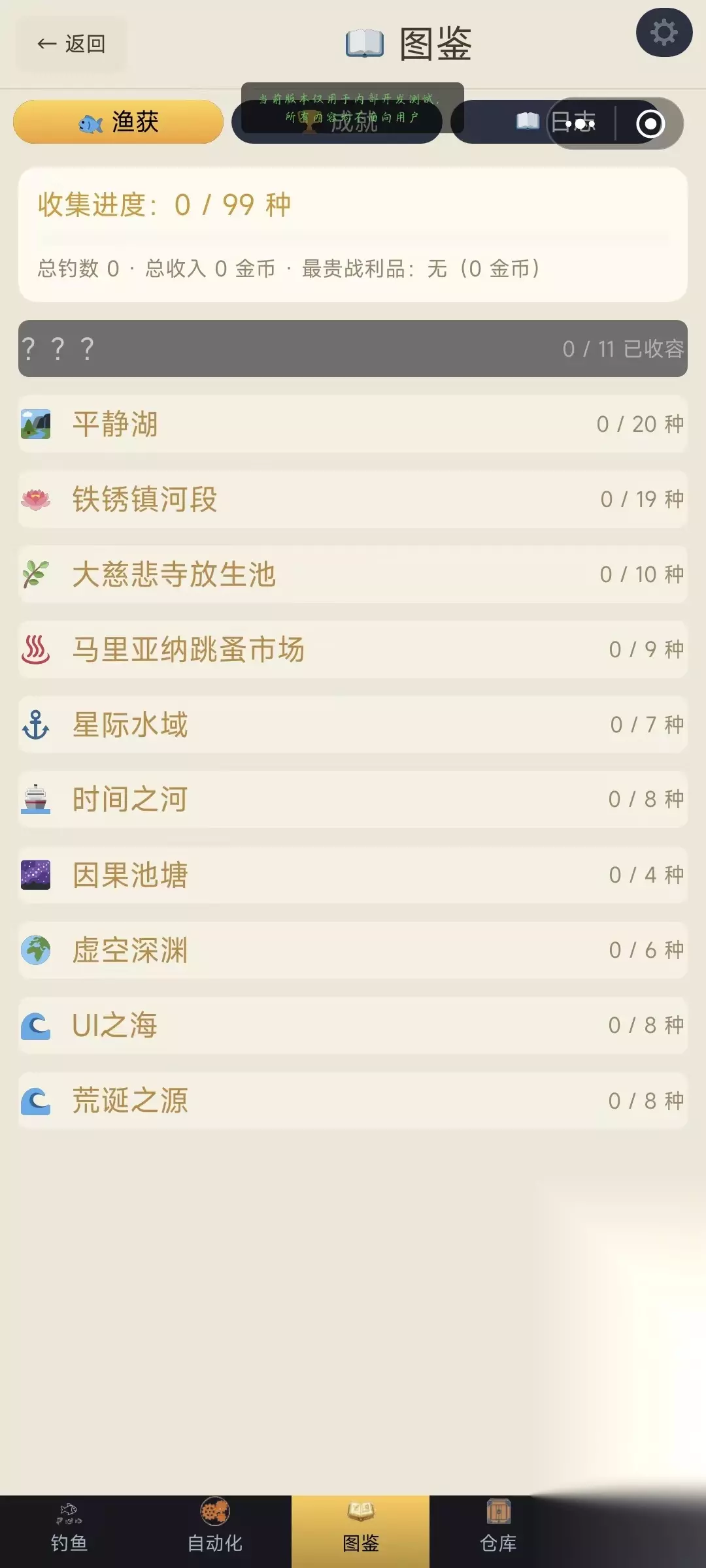Image resolution: width=706 pixels, height=1568 pixels.
Task: Close the mini program via circle button
Action: pos(650,123)
